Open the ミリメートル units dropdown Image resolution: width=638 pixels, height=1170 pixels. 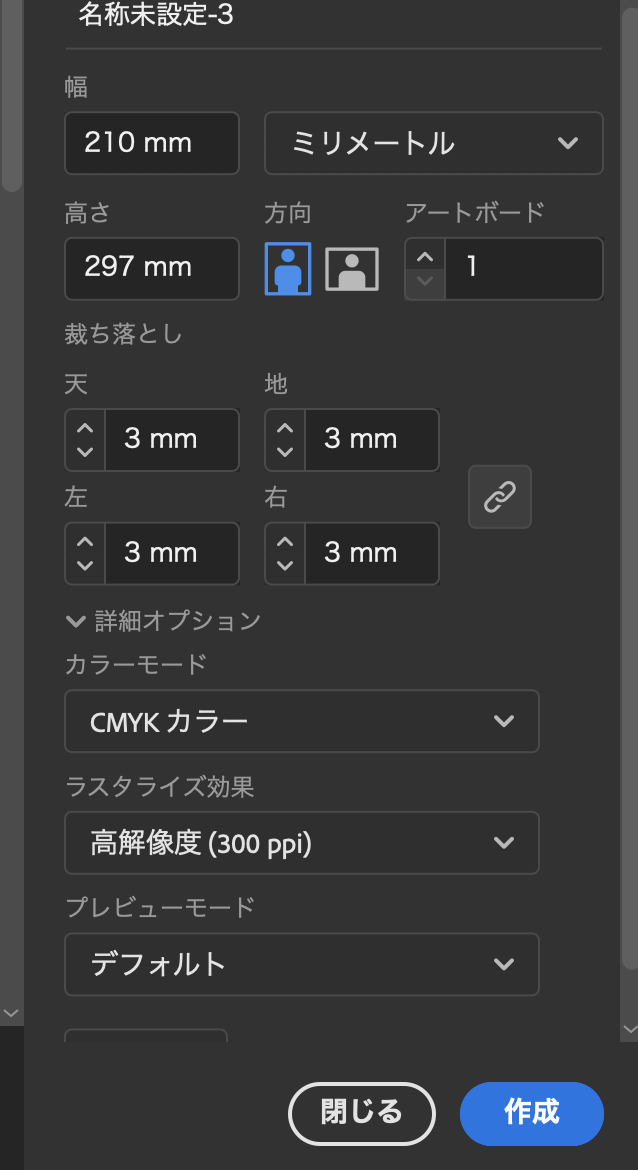(434, 143)
